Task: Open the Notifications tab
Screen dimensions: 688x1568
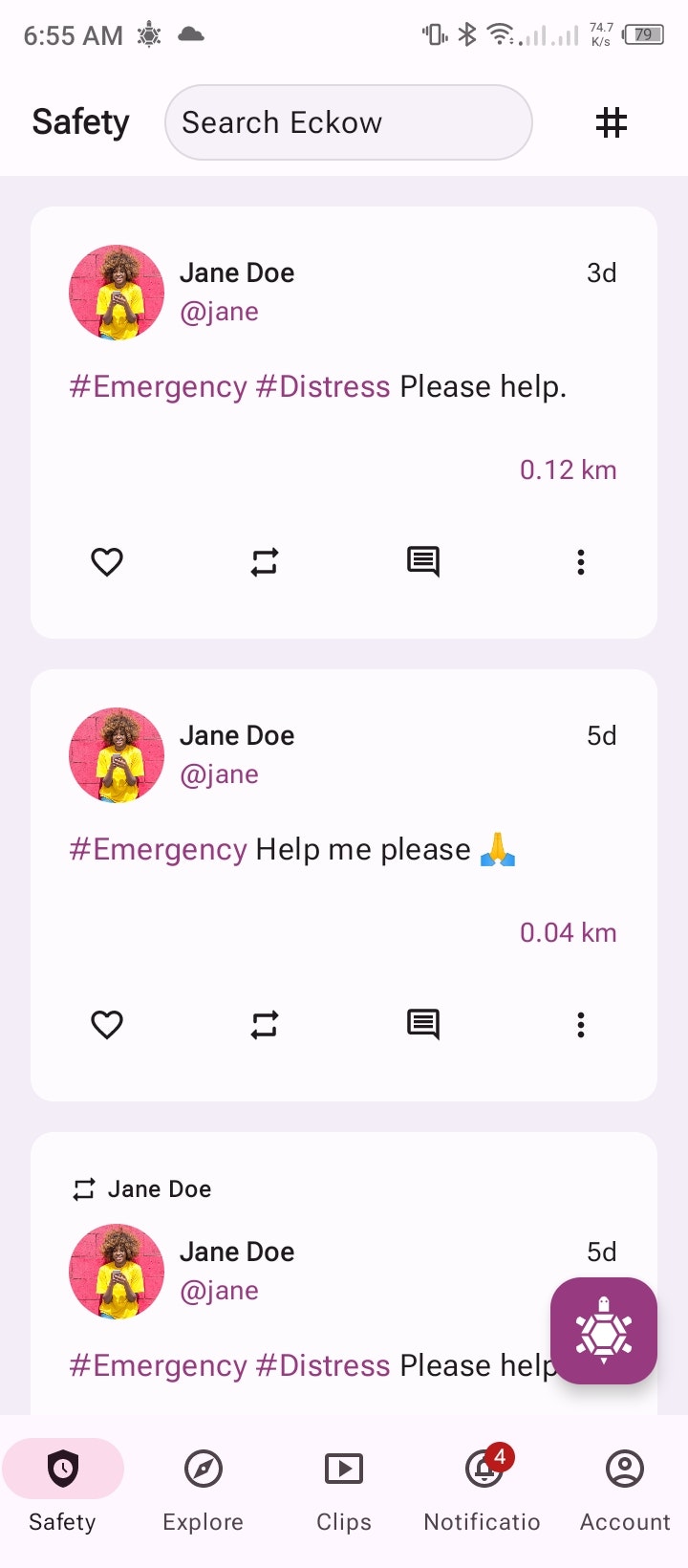Action: click(x=484, y=1487)
